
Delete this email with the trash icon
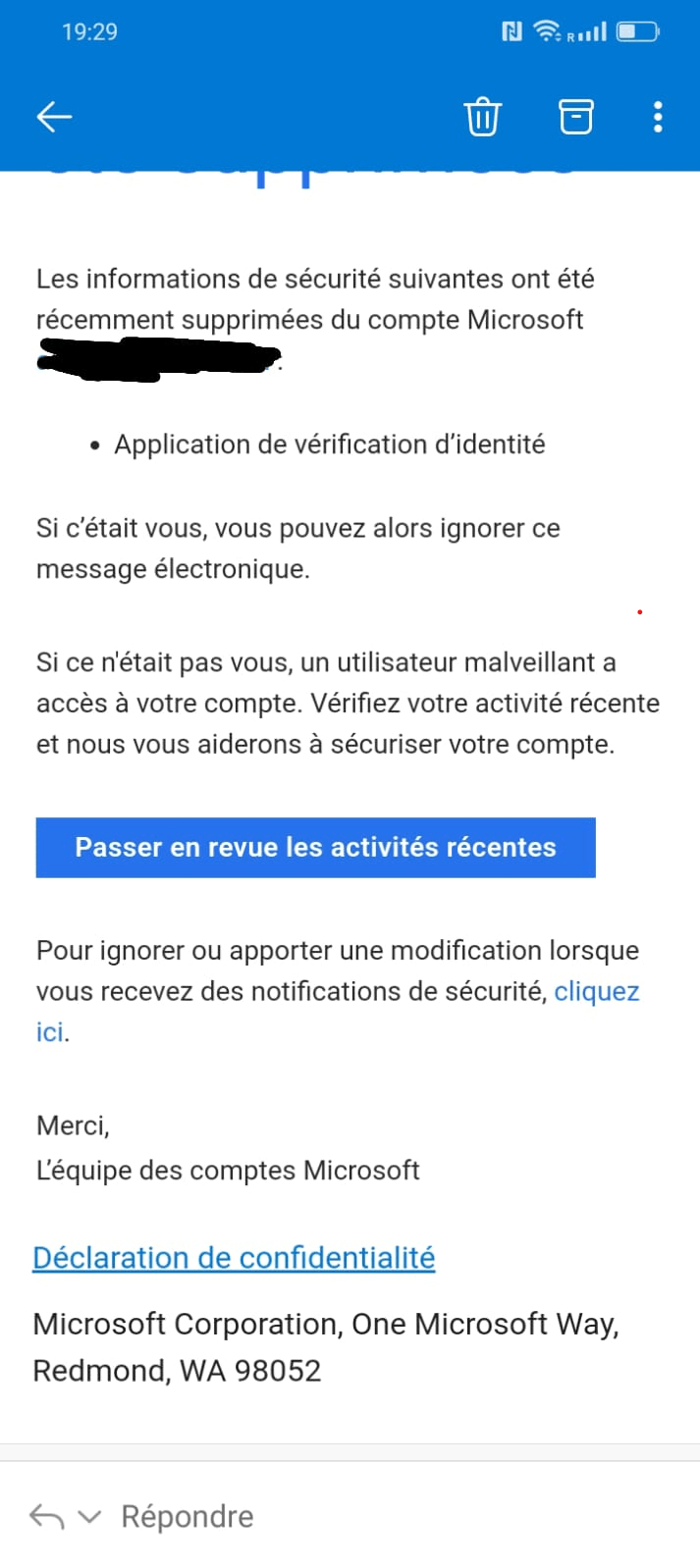point(481,117)
